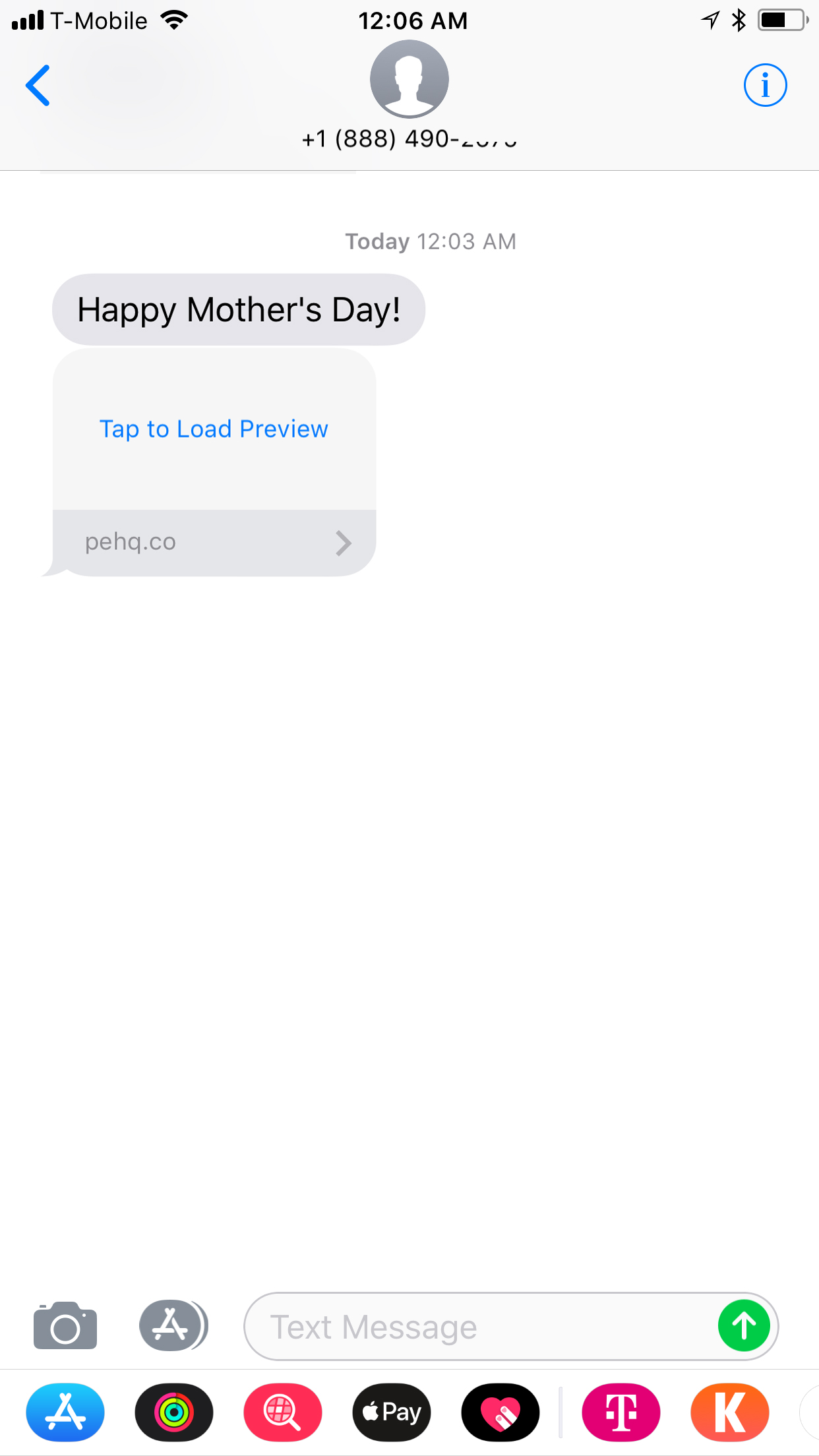Open Apple Pay in the app strip
This screenshot has width=819, height=1456.
(392, 1412)
